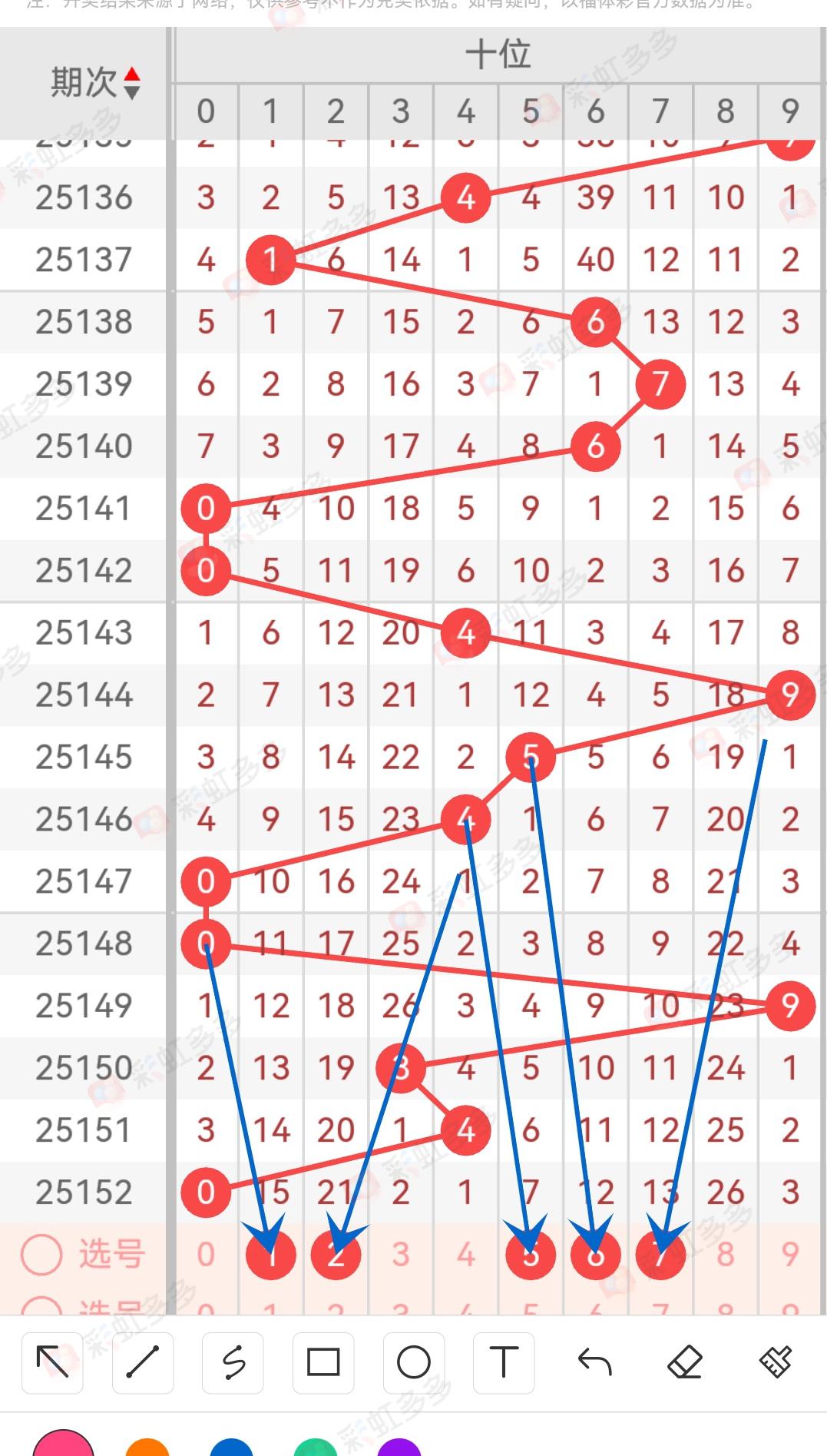
Task: Change drawing color to green
Action: (316, 1448)
